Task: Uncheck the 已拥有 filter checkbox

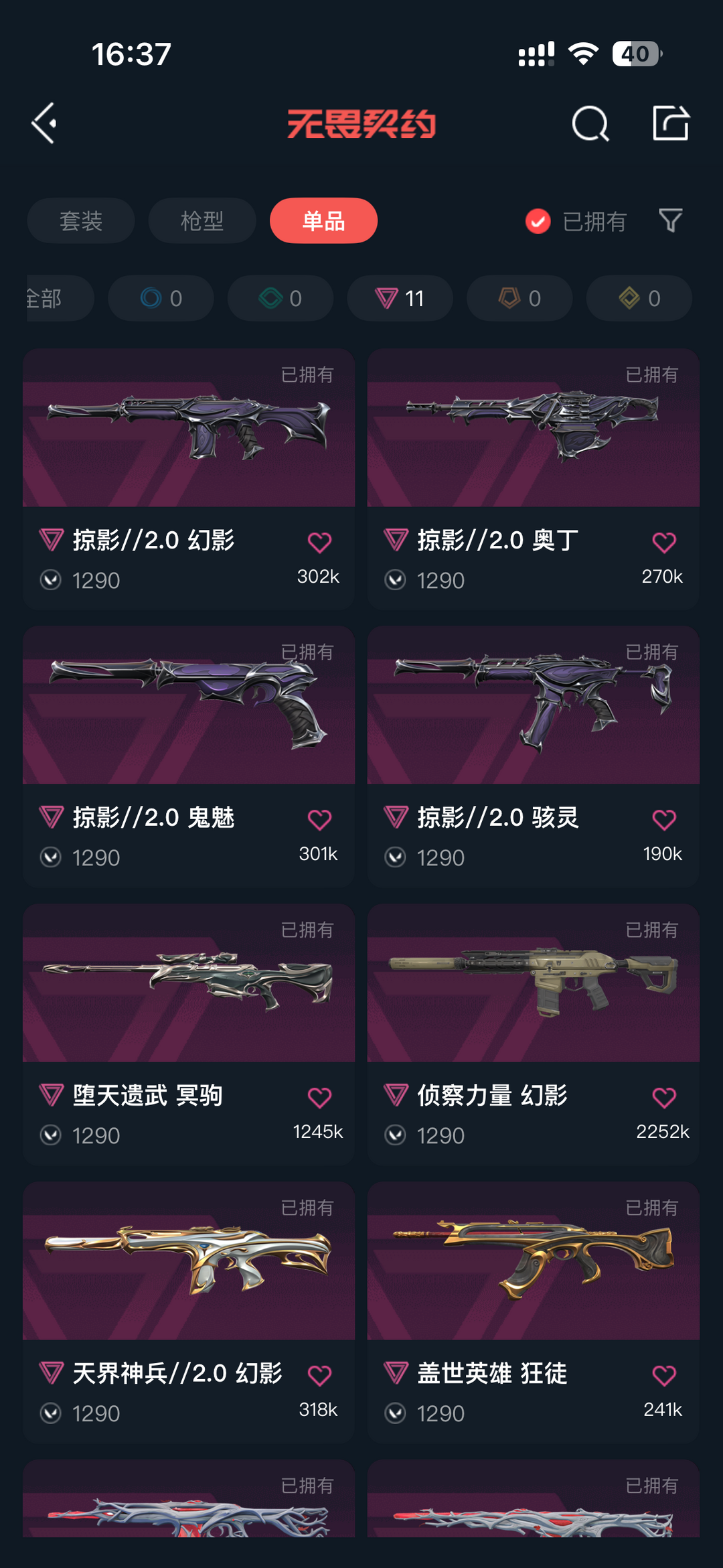Action: click(538, 221)
